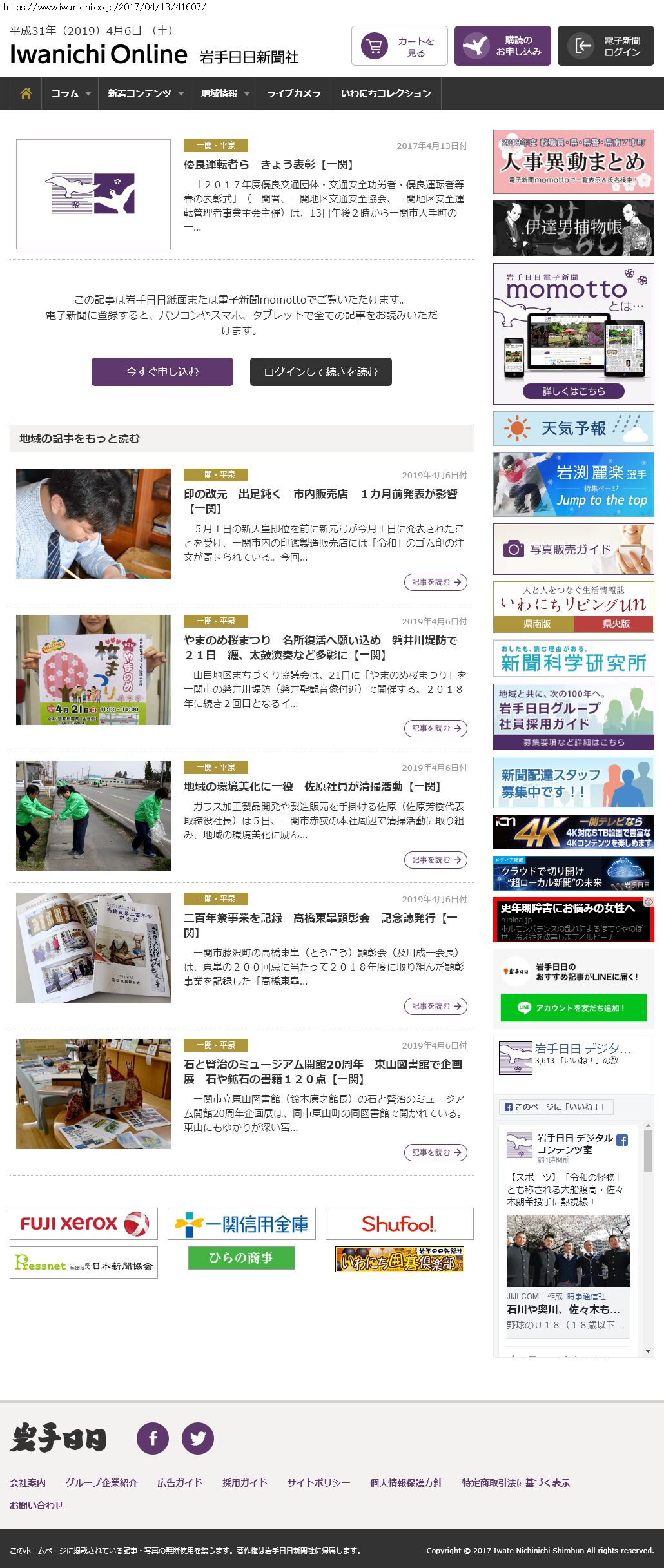Open ライブカメラ page
This screenshot has height=1568, width=664.
293,93
